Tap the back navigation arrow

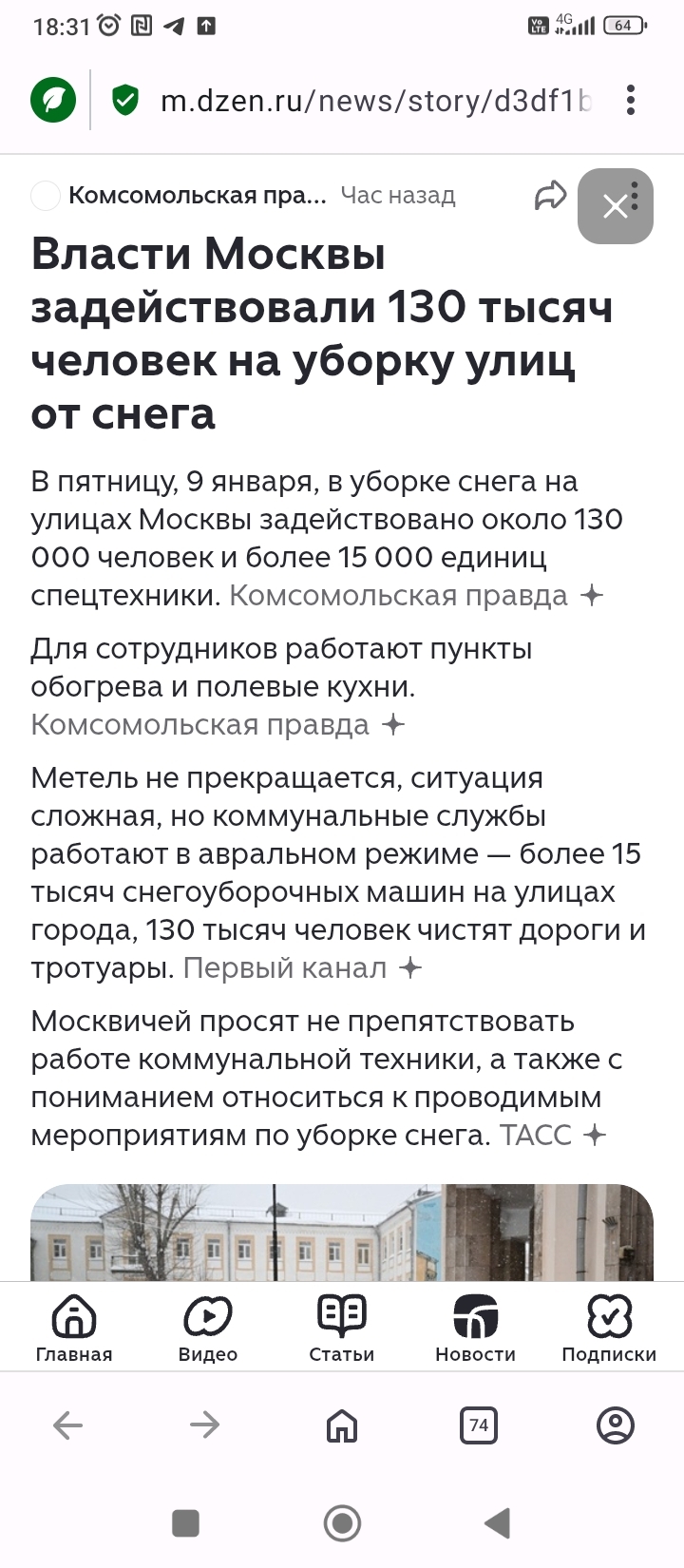pos(66,1425)
